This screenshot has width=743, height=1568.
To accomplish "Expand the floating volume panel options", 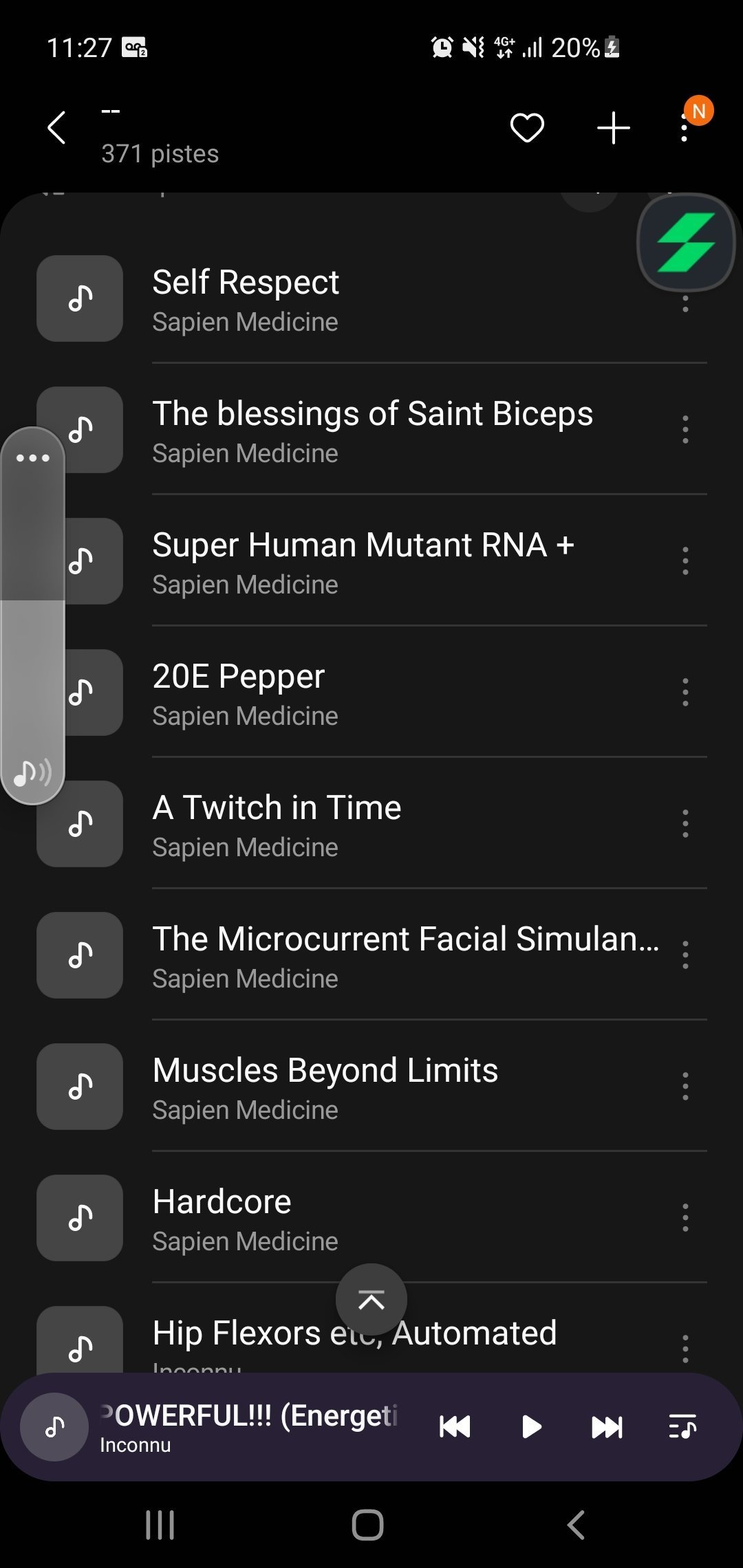I will tap(33, 458).
